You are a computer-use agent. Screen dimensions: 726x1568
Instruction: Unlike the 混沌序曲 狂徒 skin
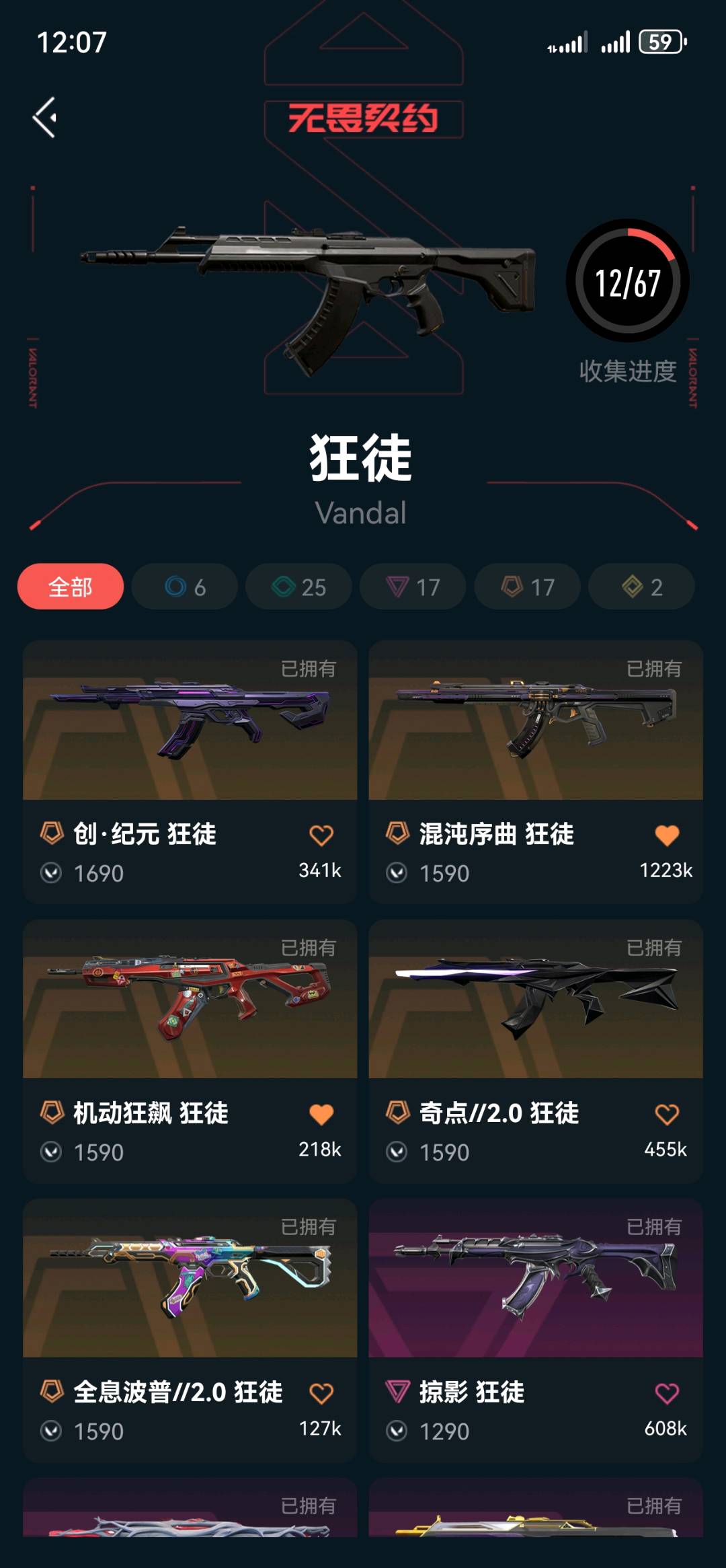click(667, 835)
